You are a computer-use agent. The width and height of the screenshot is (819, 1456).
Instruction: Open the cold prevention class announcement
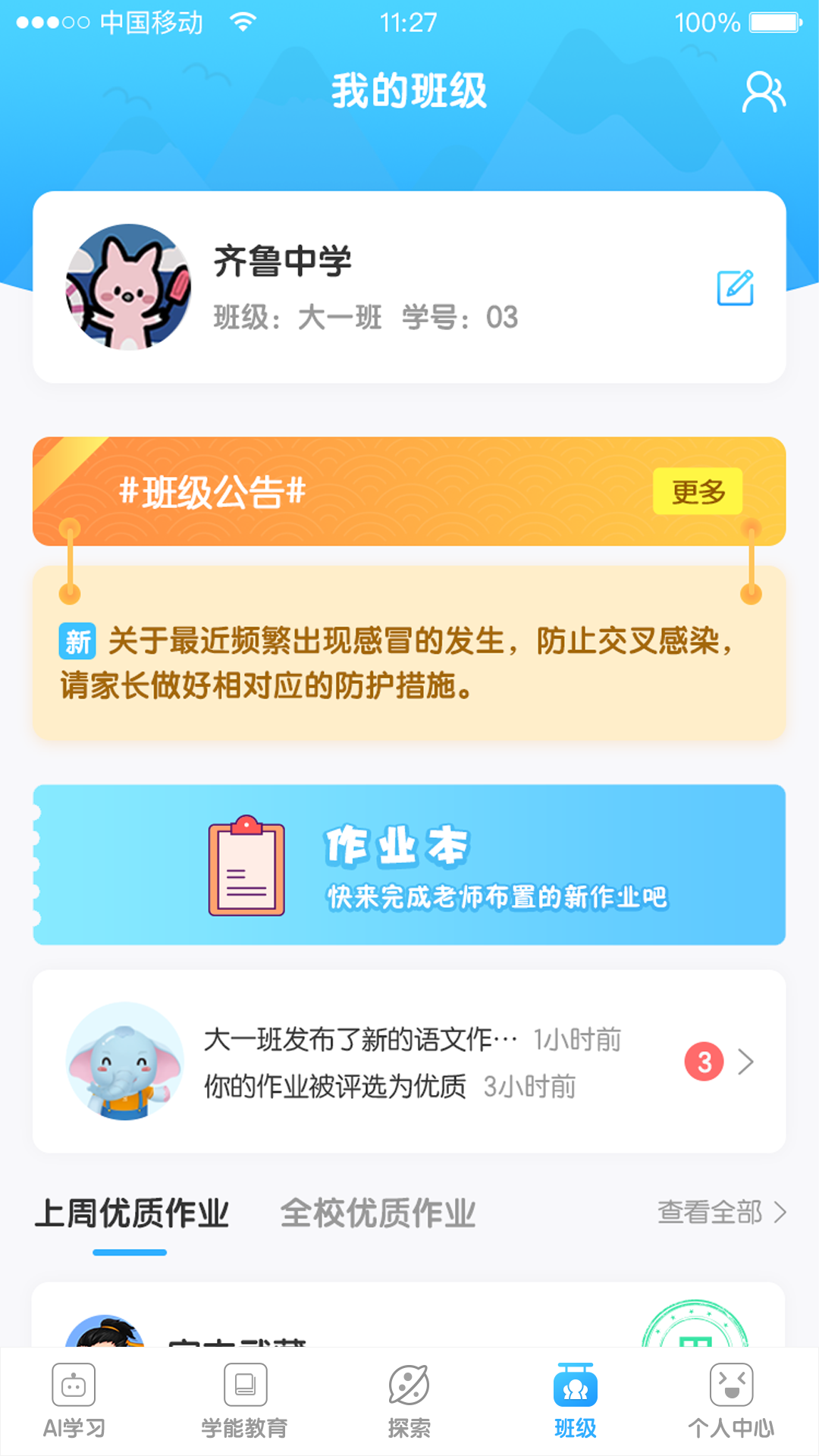408,662
